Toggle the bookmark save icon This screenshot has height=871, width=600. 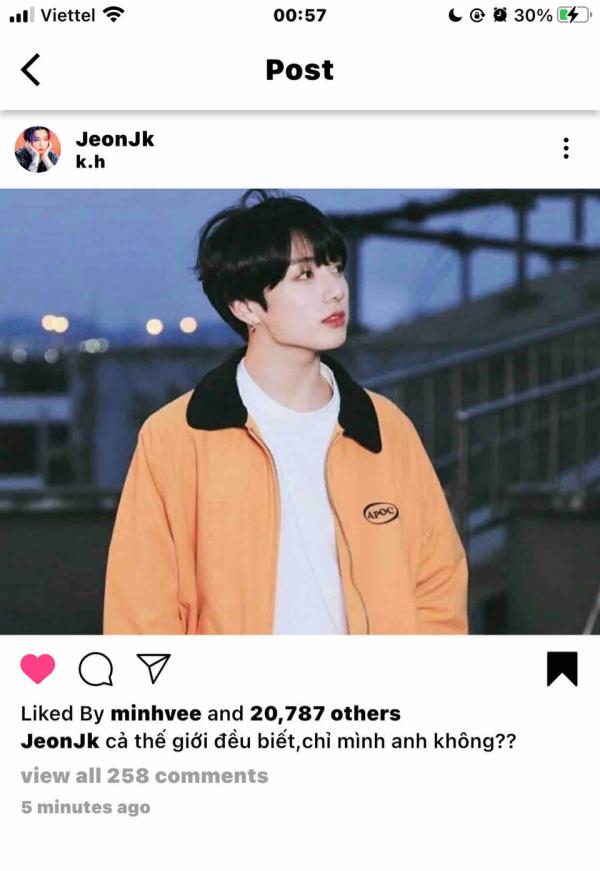[x=562, y=669]
